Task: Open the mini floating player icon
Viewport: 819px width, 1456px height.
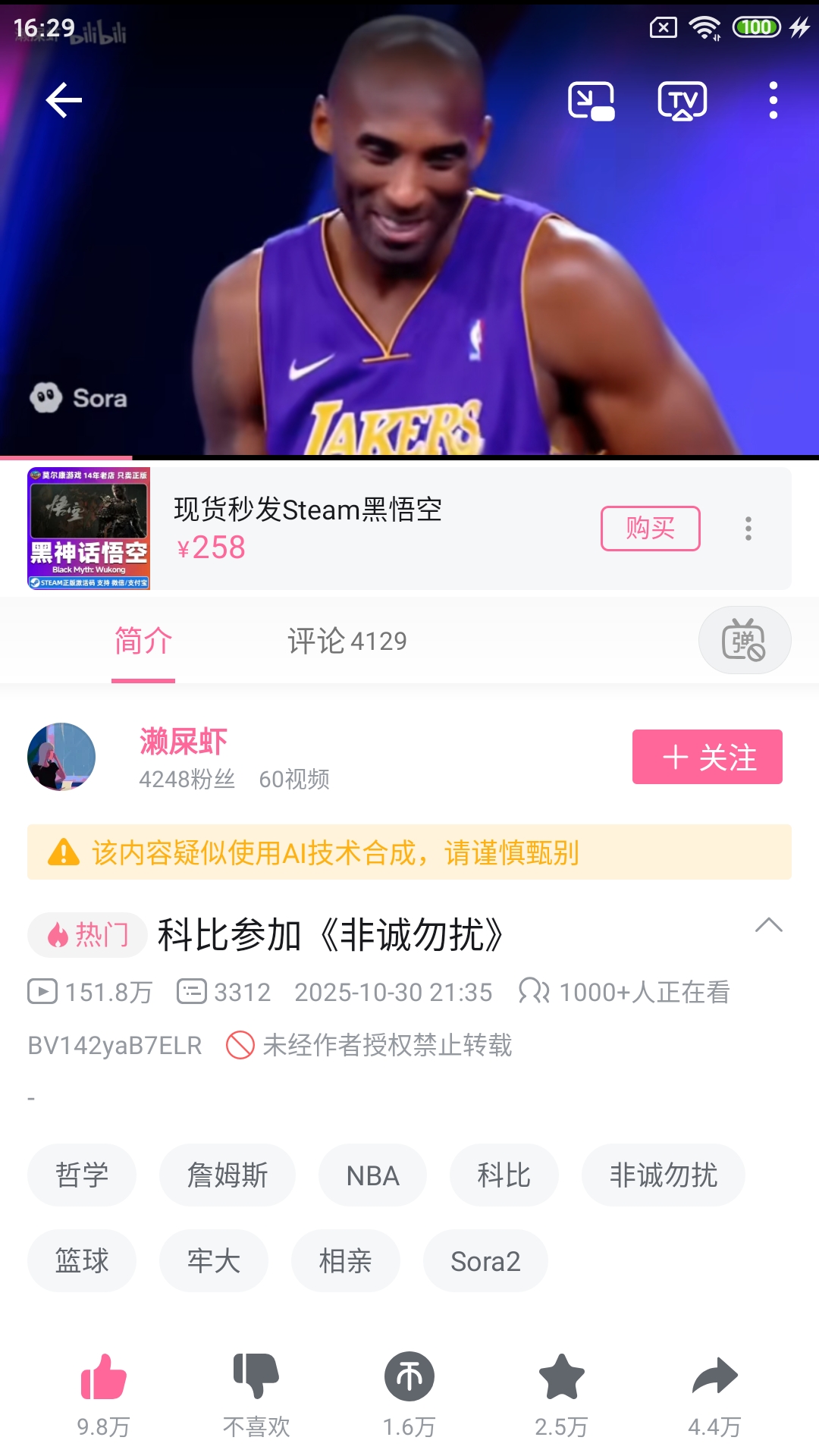Action: (x=591, y=99)
